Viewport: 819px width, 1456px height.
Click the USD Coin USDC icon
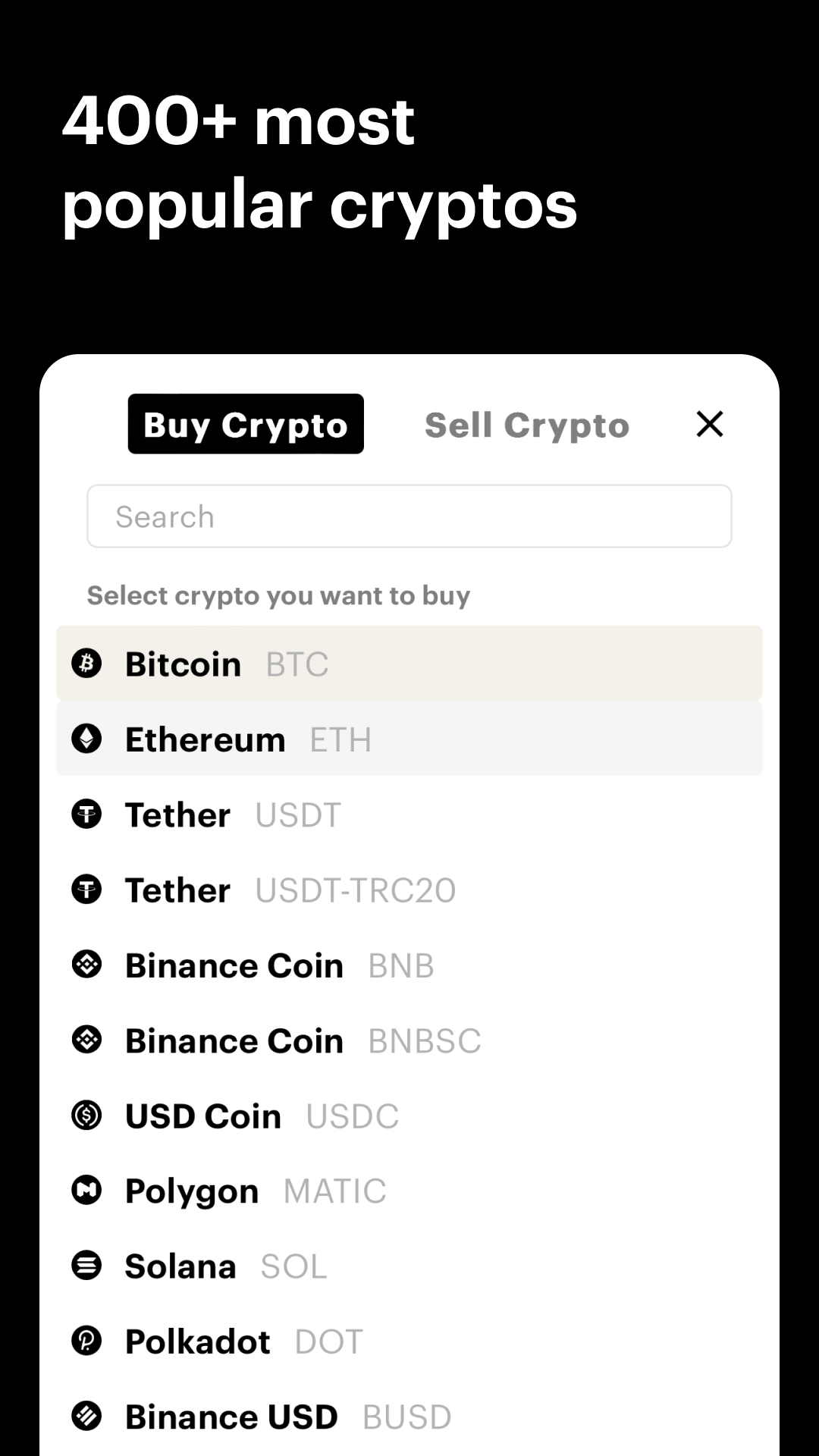click(x=86, y=1115)
